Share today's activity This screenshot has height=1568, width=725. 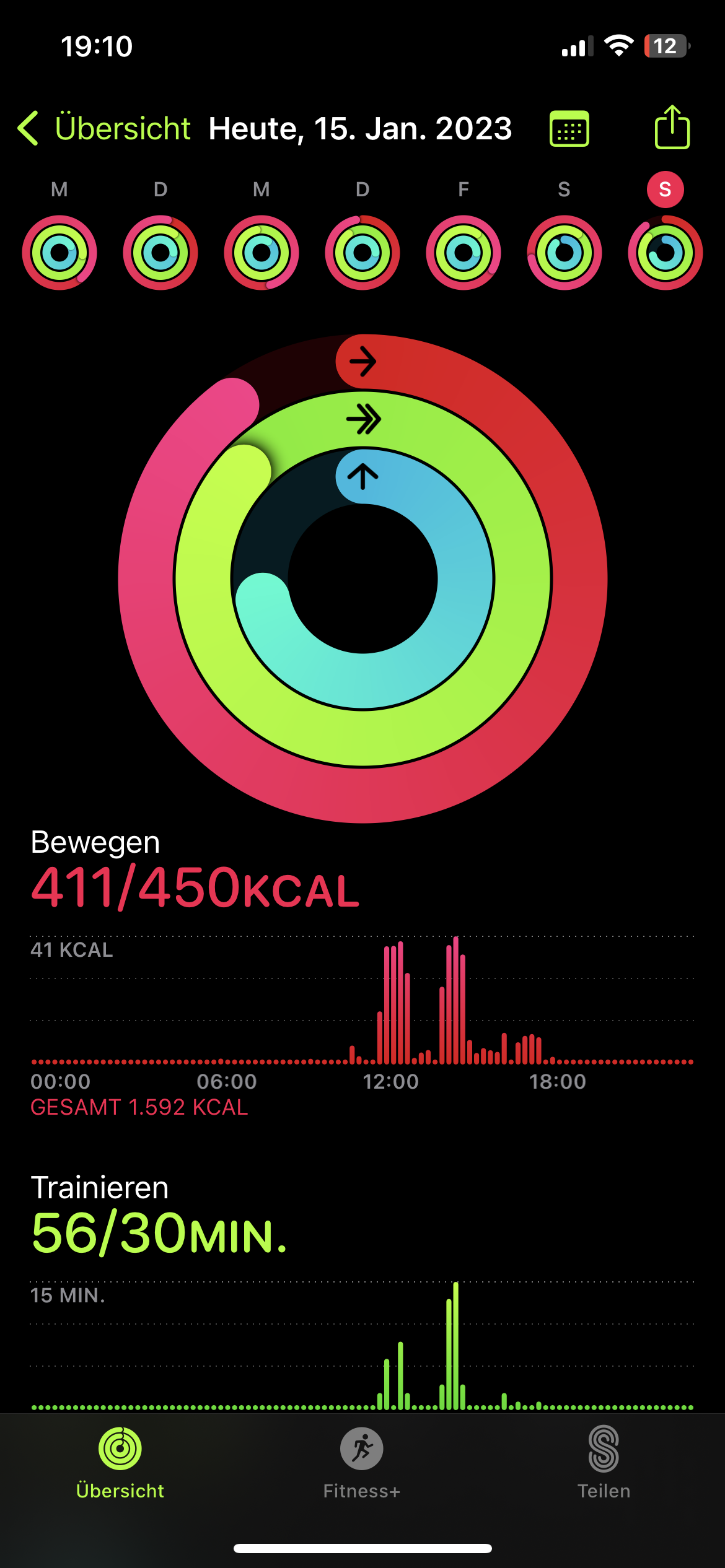pos(672,128)
